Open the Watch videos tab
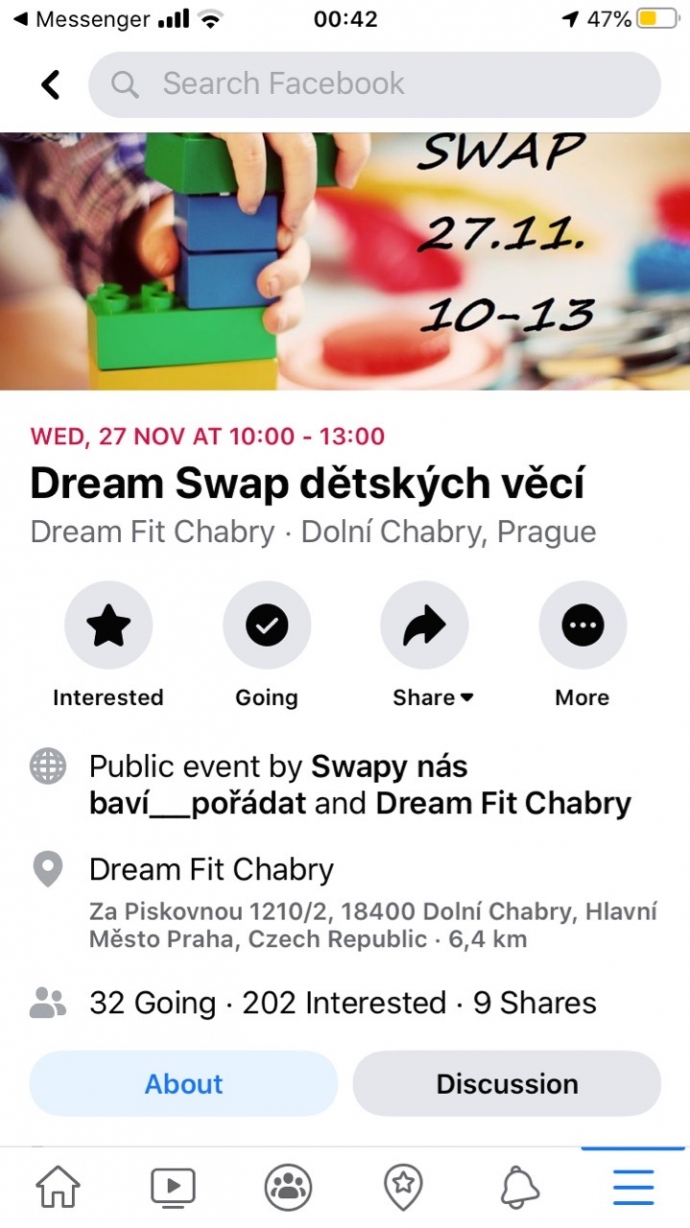The image size is (690, 1228). (x=173, y=1187)
